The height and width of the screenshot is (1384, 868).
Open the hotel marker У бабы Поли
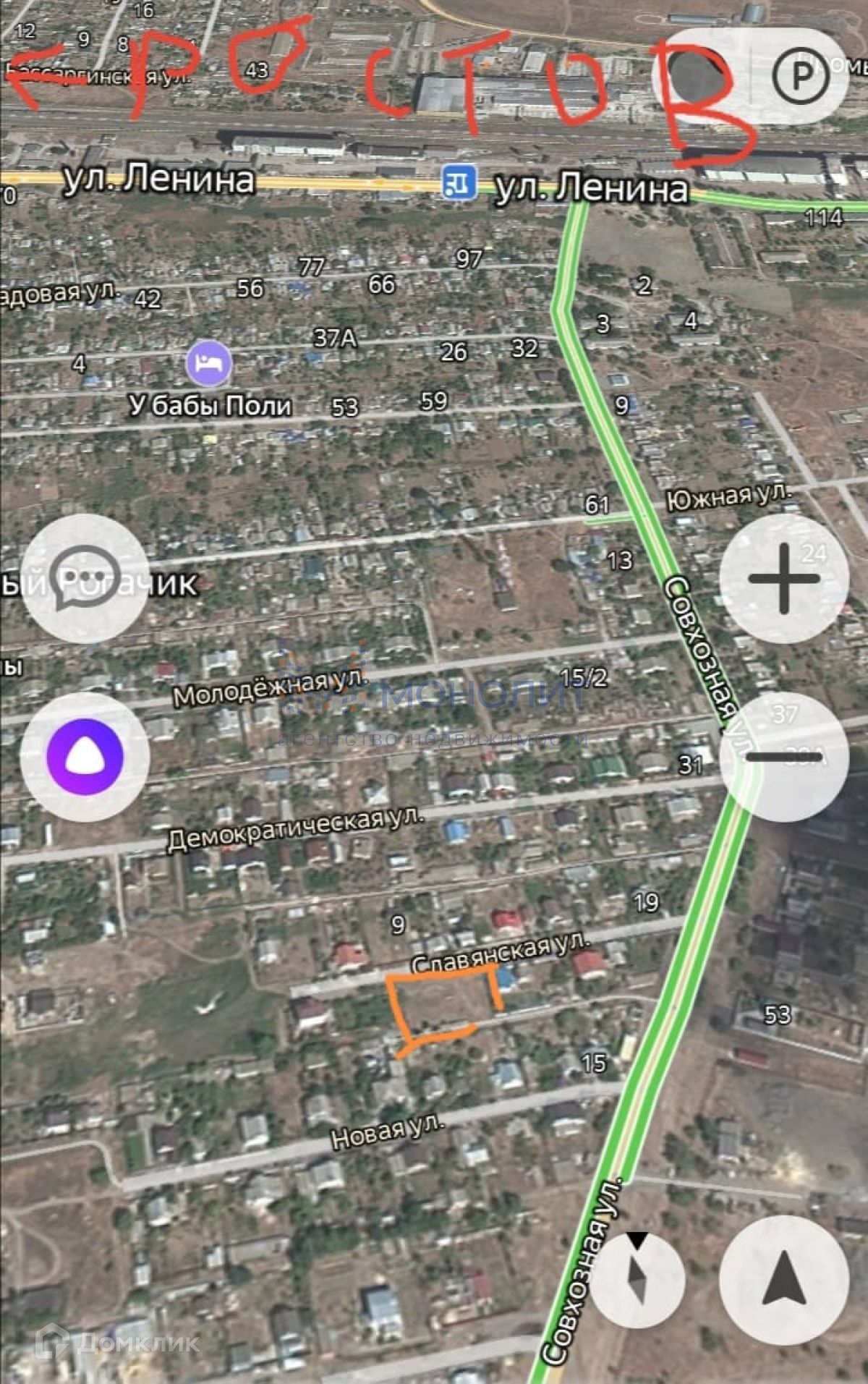tap(209, 363)
